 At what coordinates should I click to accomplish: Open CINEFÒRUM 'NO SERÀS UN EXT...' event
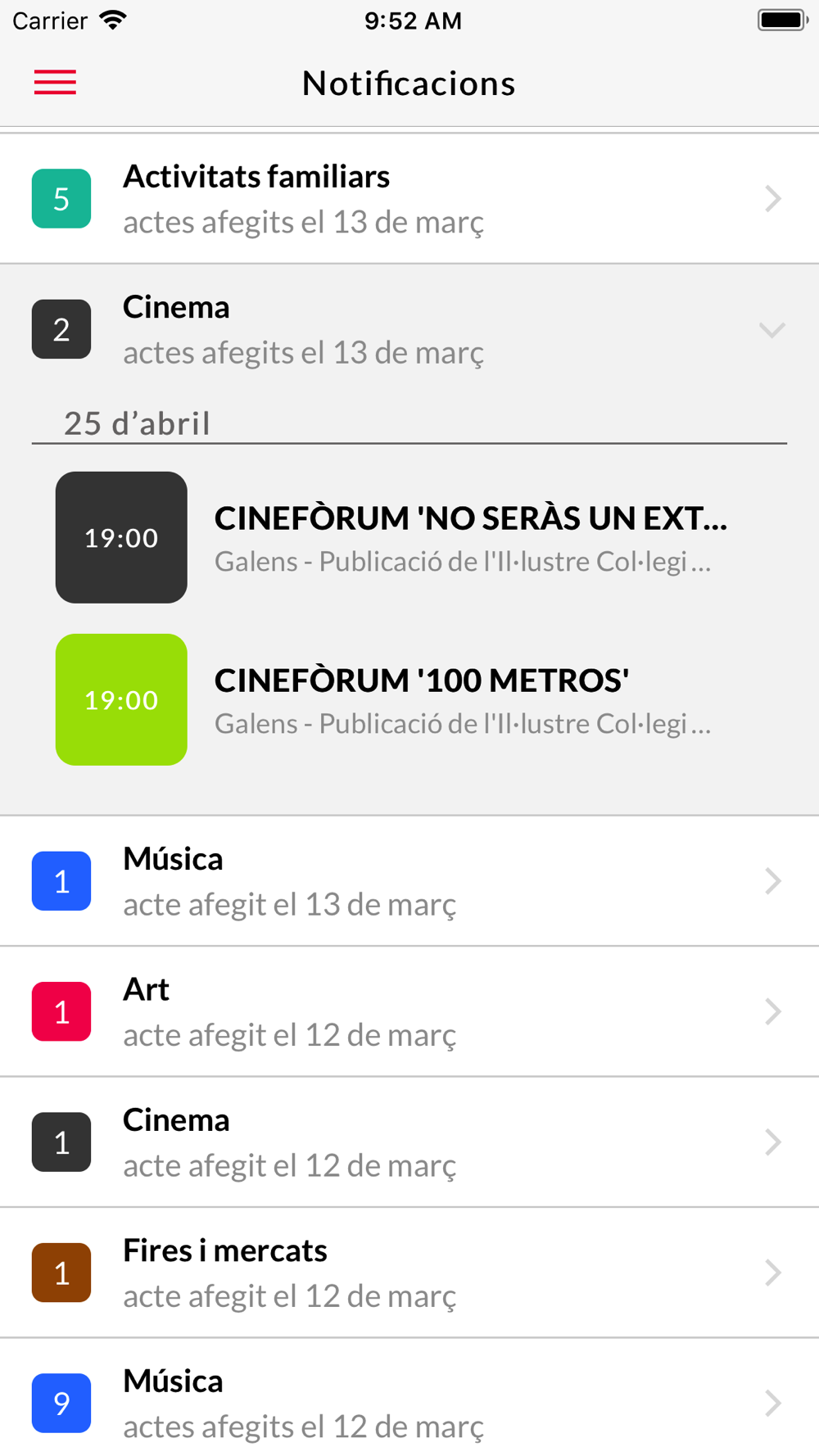(x=409, y=537)
